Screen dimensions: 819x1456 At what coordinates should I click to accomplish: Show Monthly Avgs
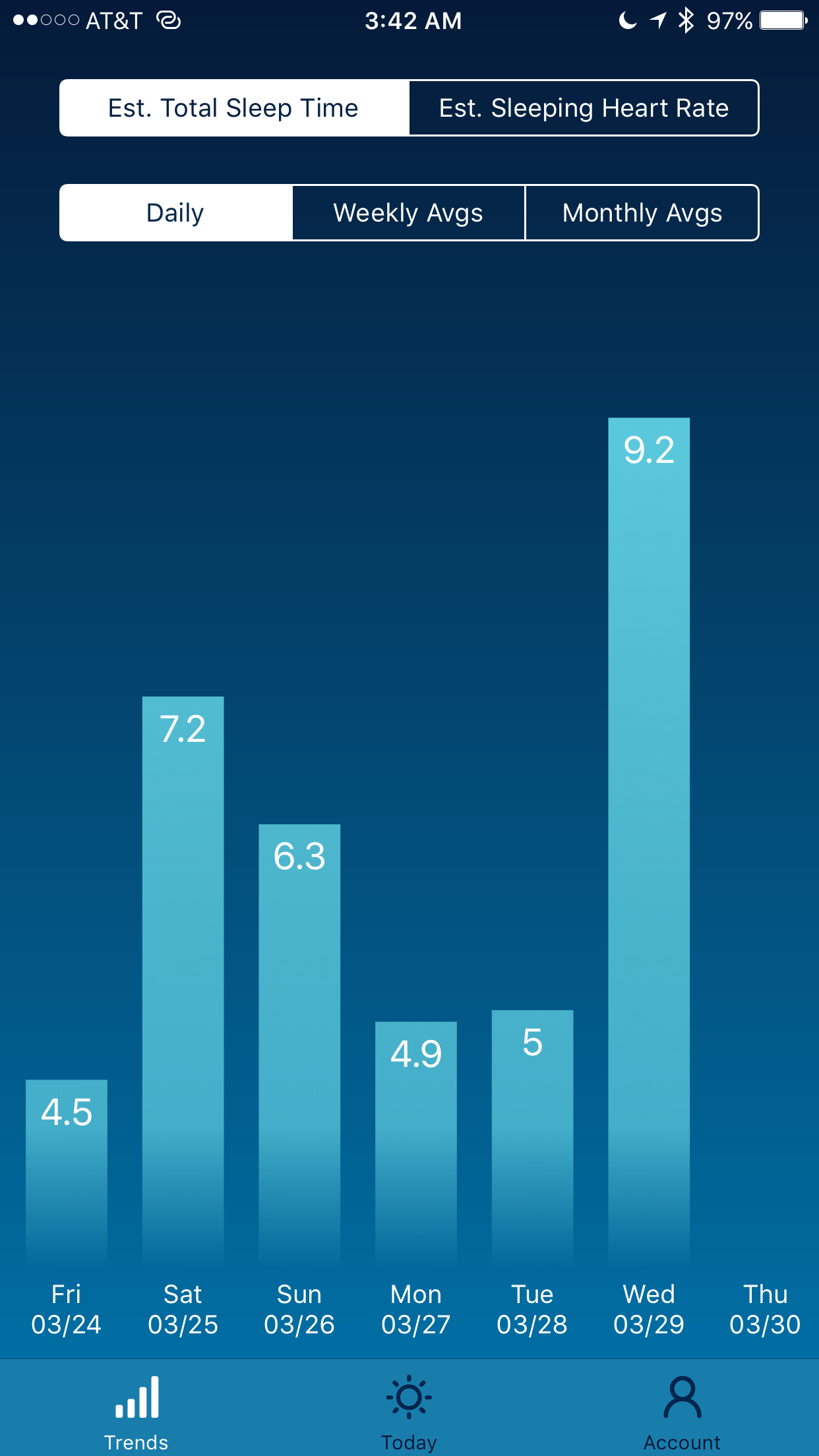(642, 213)
